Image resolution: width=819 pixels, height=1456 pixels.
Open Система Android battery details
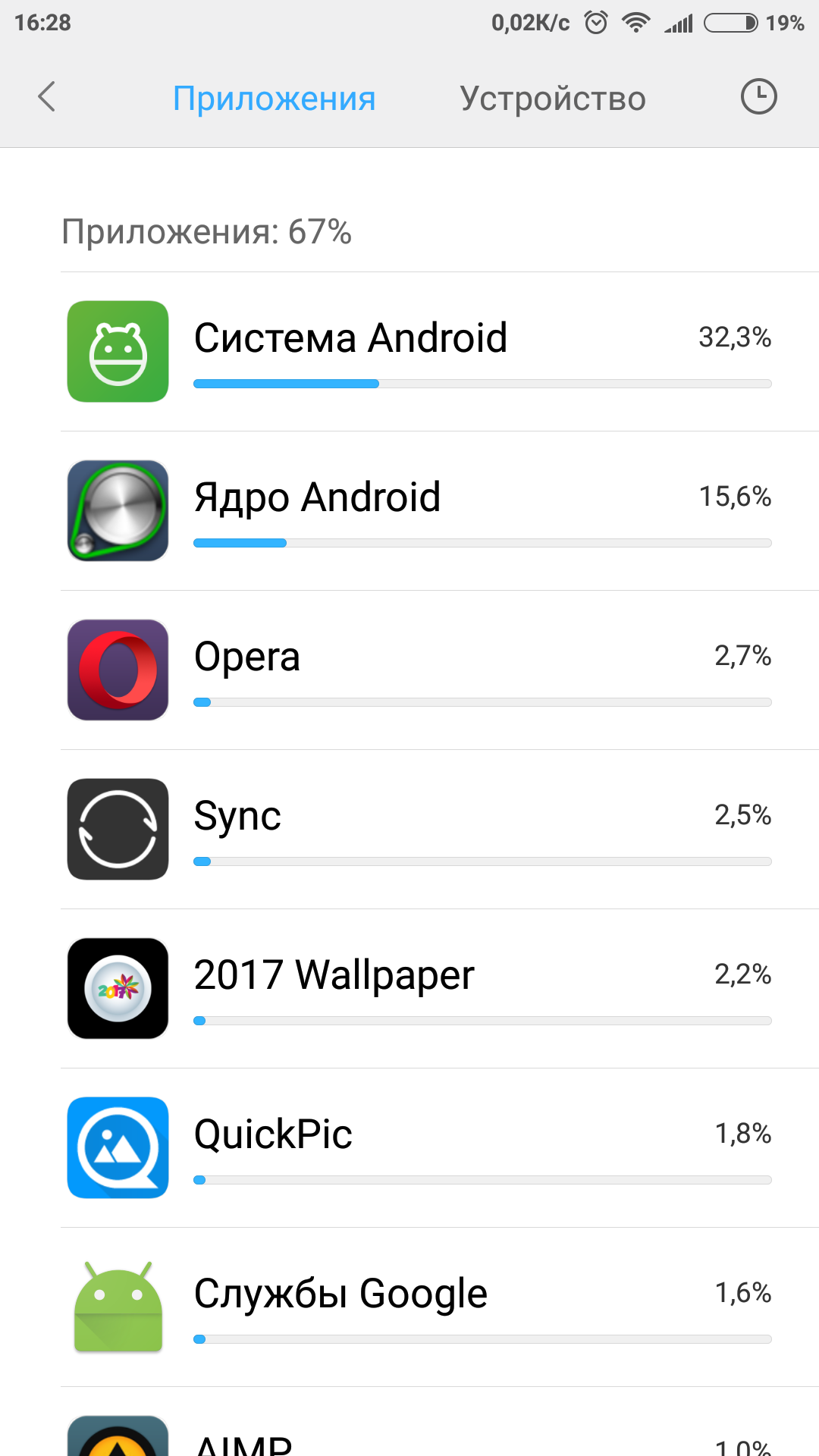tap(440, 352)
